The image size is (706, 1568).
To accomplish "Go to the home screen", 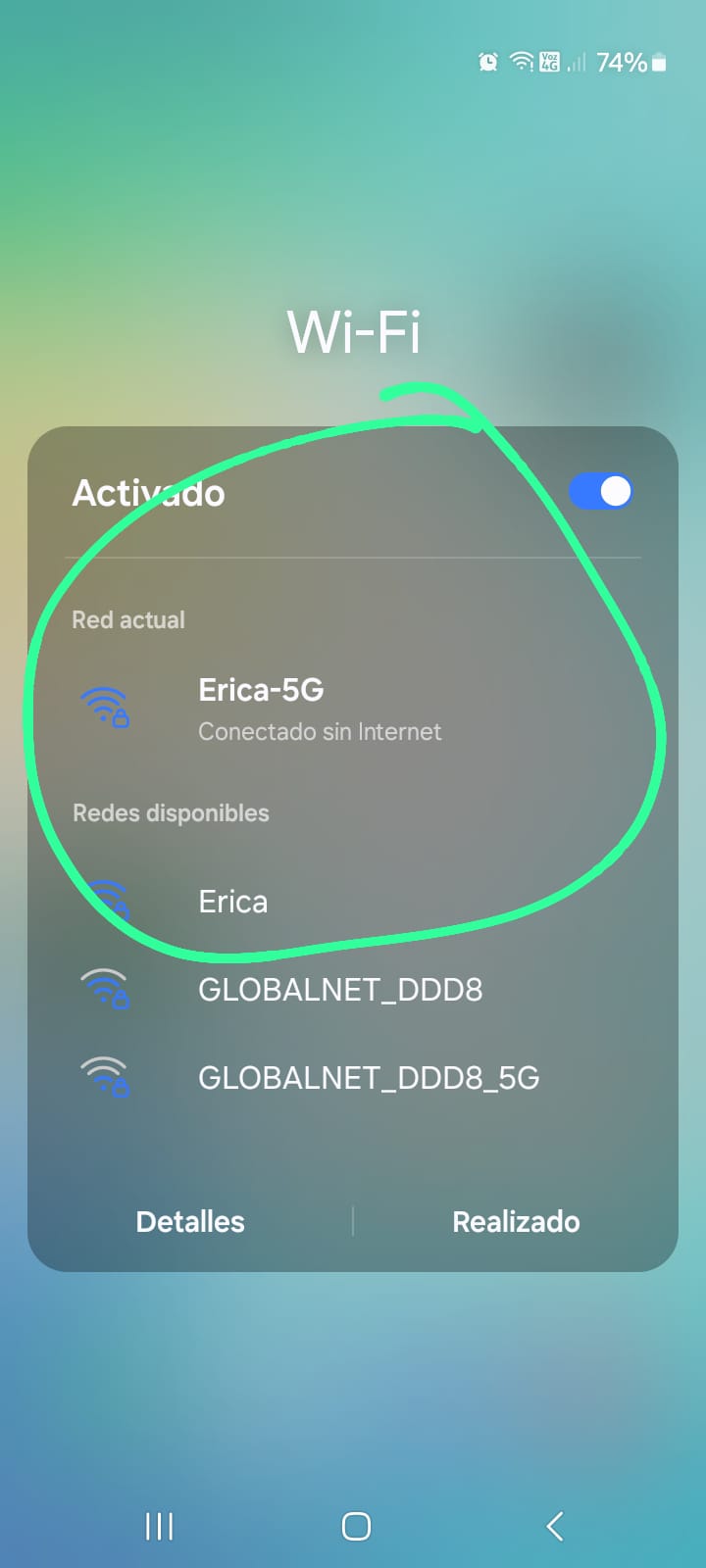I will [x=356, y=1526].
